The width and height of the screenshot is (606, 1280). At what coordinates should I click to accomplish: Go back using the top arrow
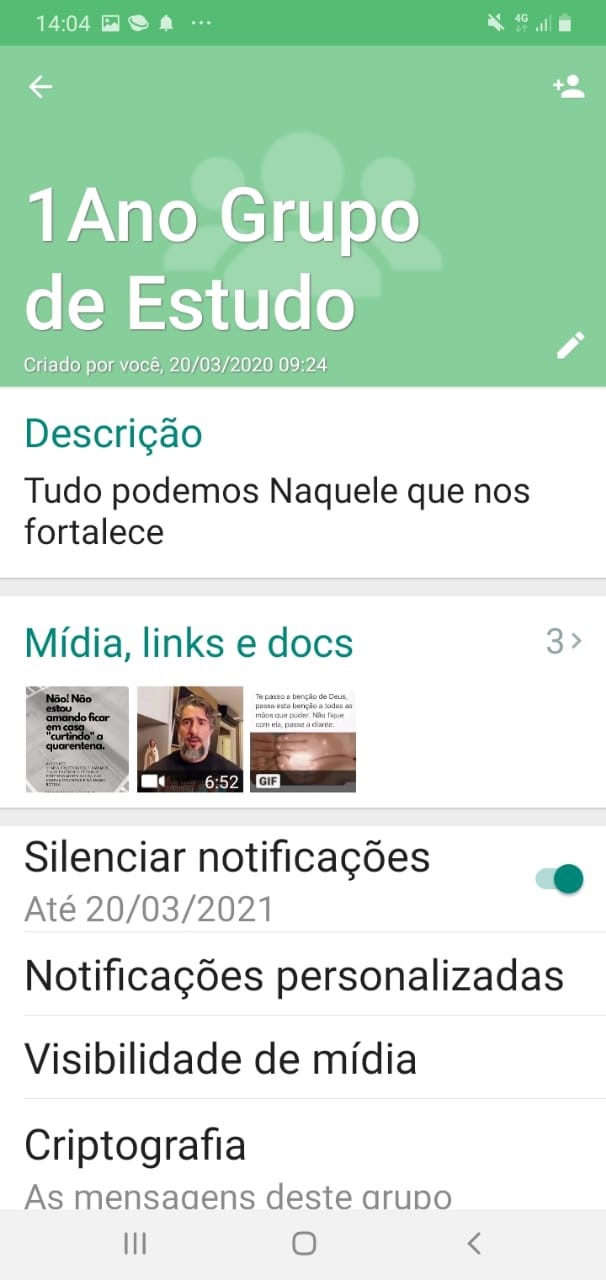[x=40, y=87]
